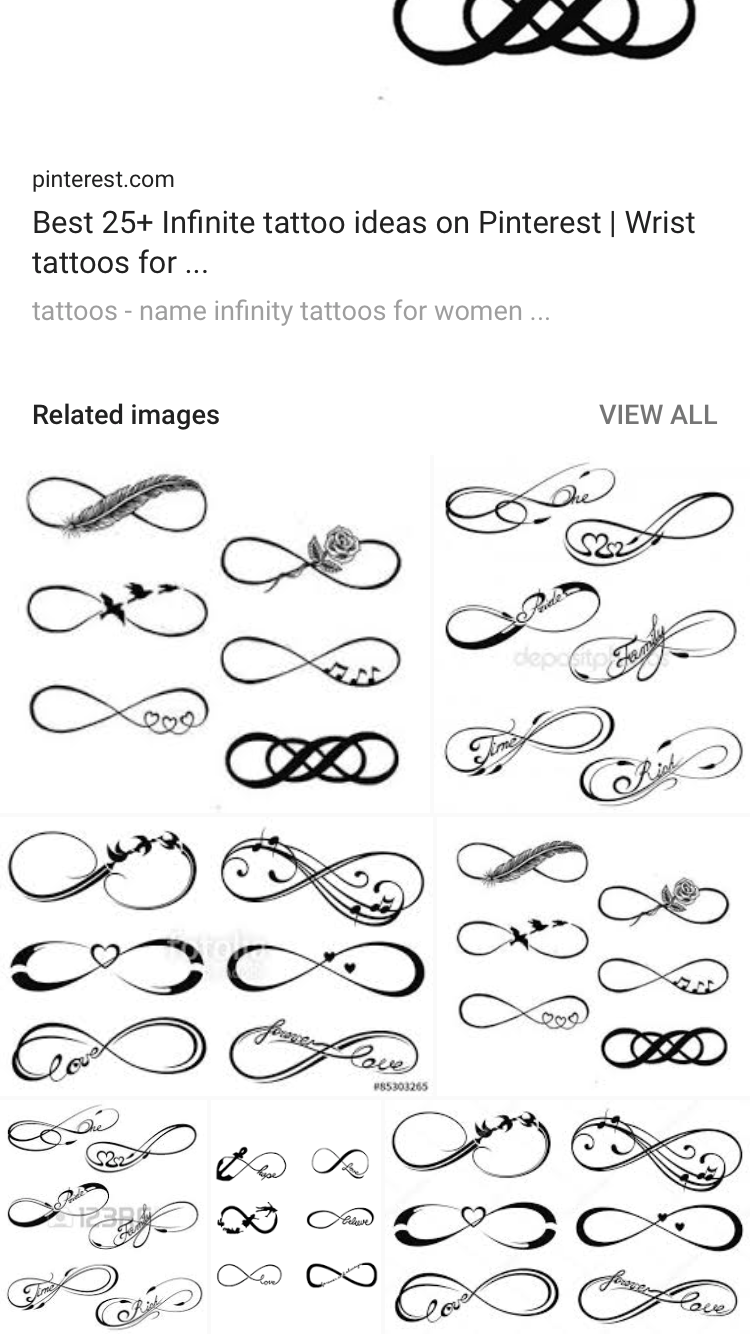Open related image with depositphotos watermark

coord(593,635)
